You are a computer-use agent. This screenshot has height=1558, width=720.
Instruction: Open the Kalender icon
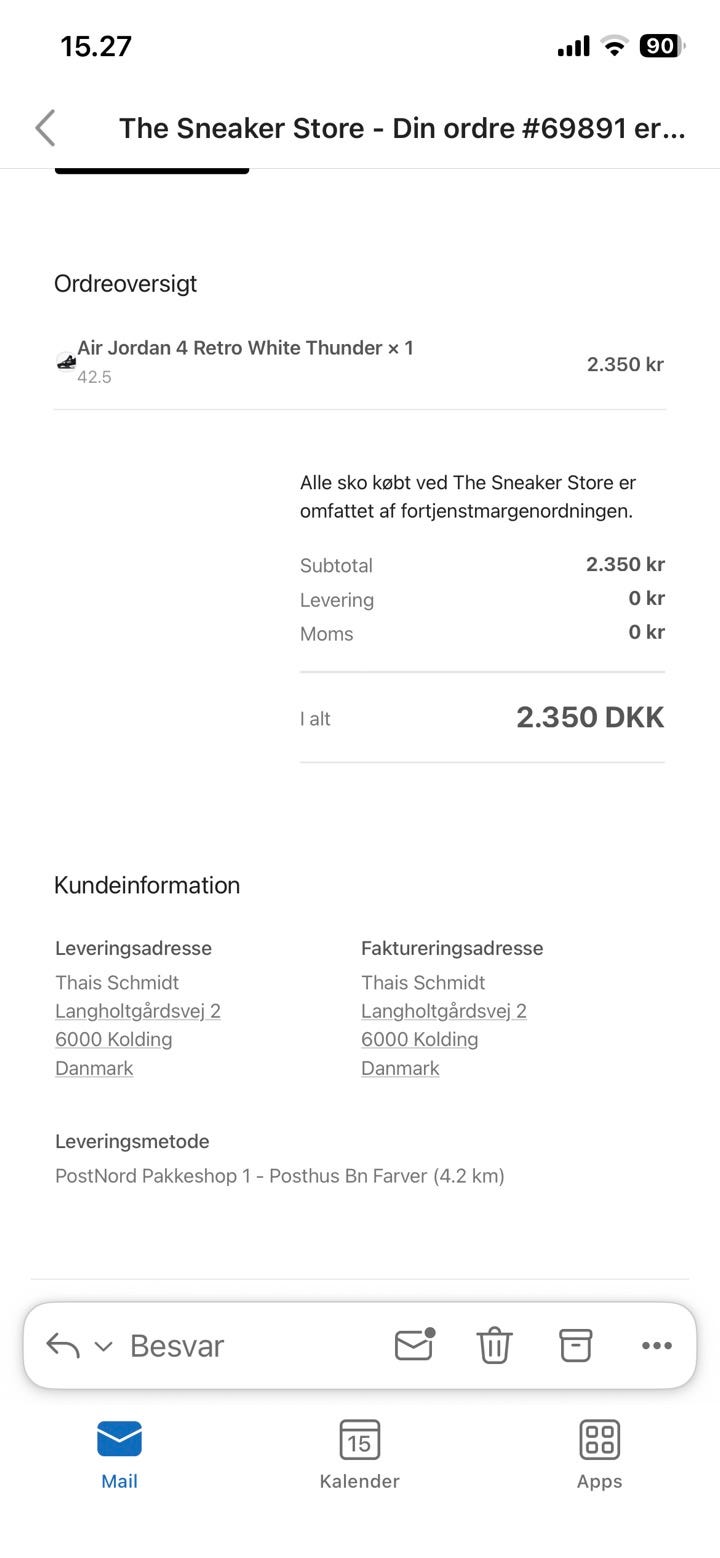point(359,1443)
